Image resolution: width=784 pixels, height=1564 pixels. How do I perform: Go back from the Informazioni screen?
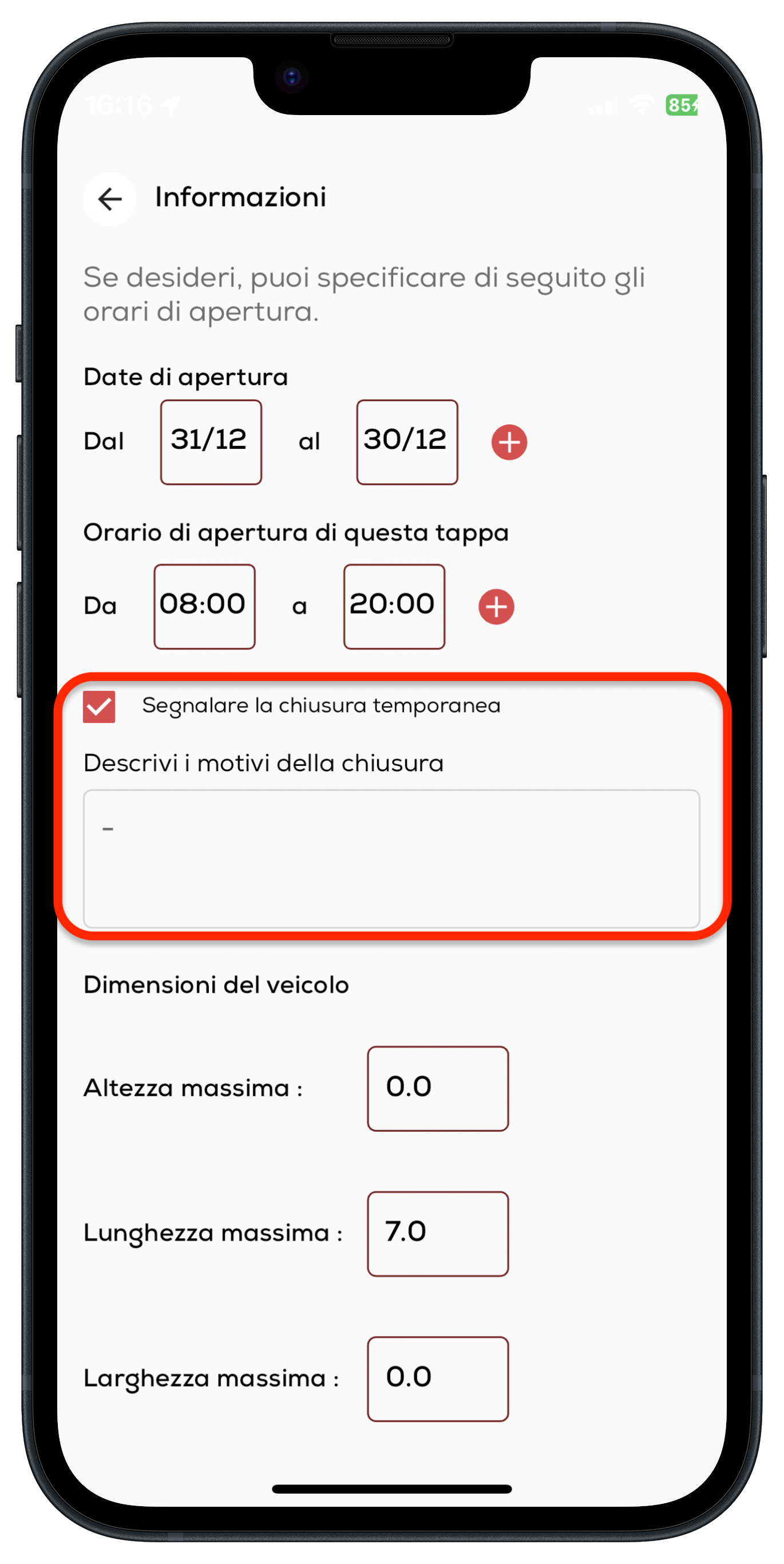point(110,199)
